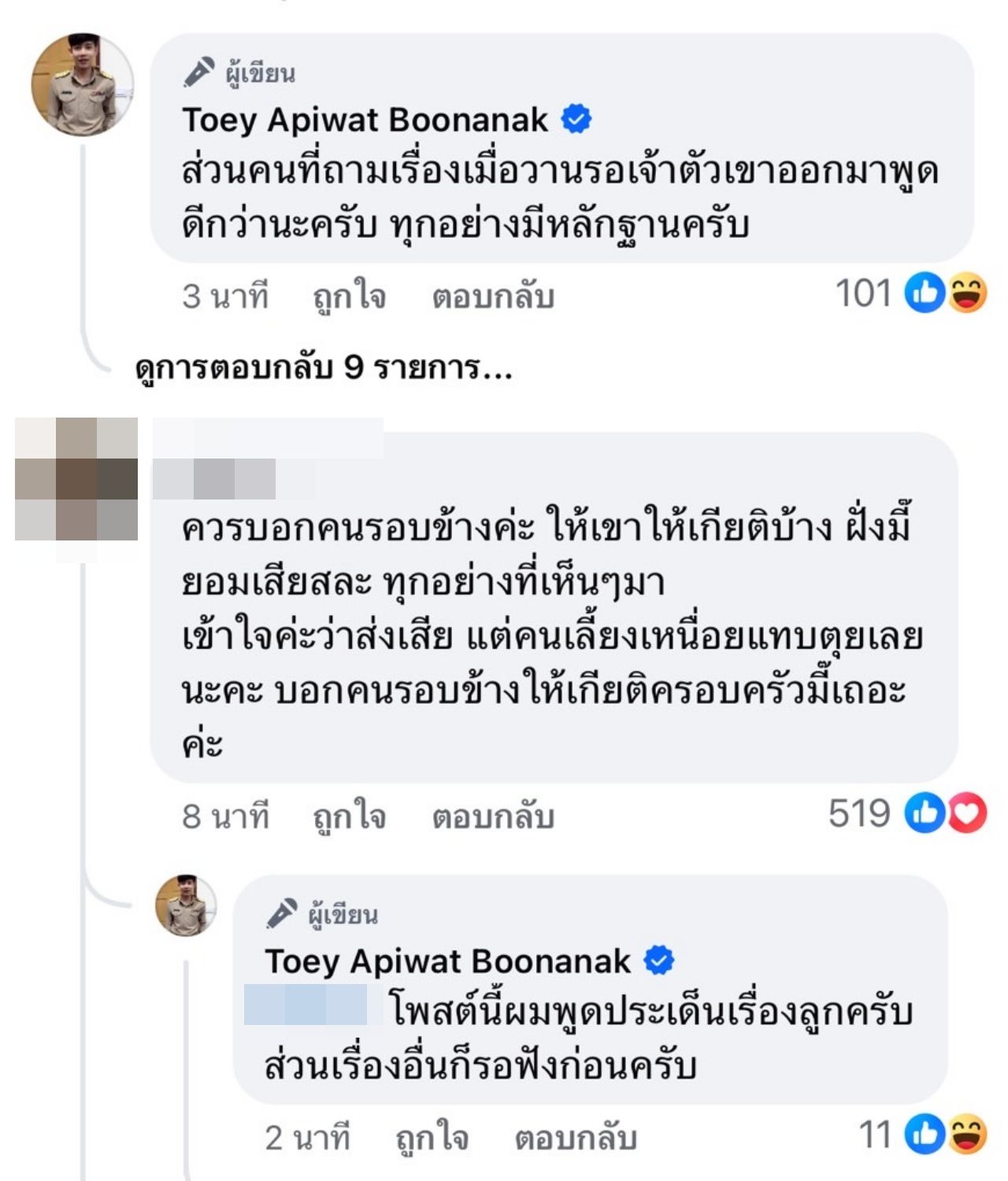Open the blurred commenter's profile picture
Viewport: 1008px width, 1181px height.
(x=76, y=479)
